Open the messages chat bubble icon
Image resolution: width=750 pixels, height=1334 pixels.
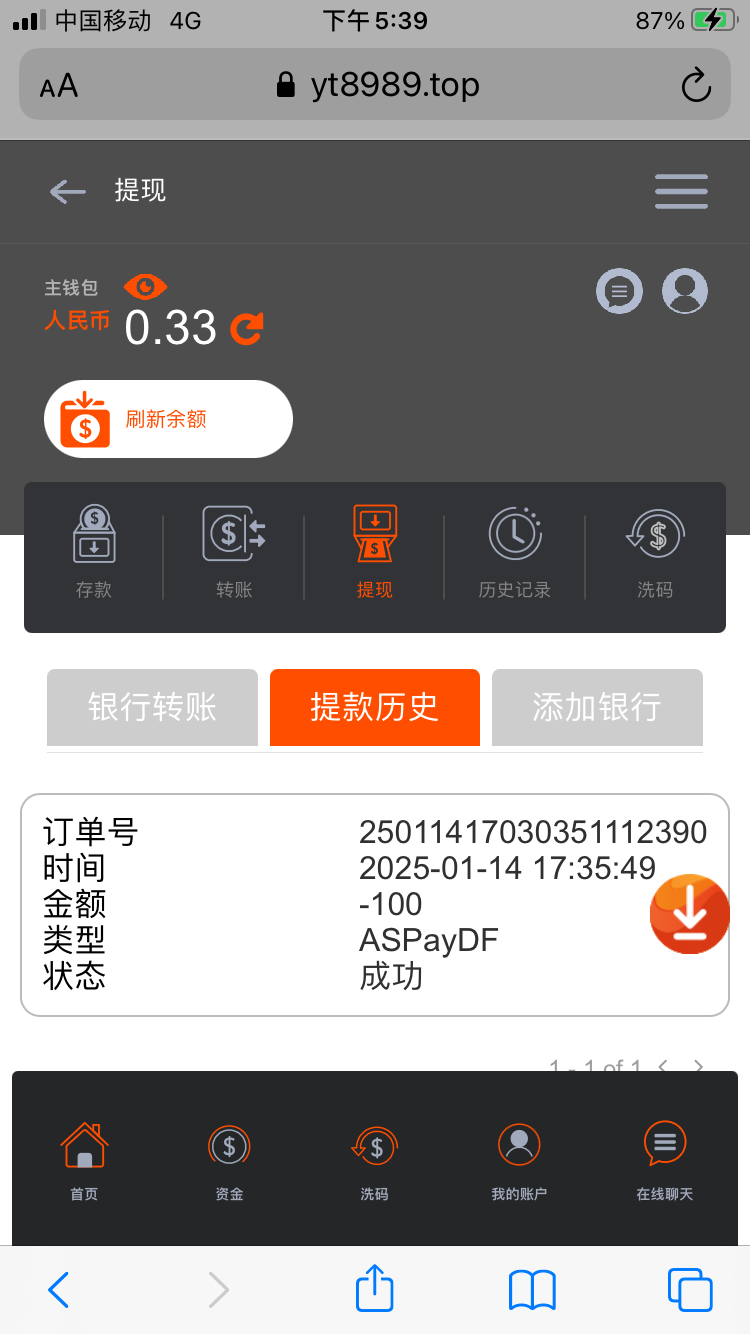619,292
